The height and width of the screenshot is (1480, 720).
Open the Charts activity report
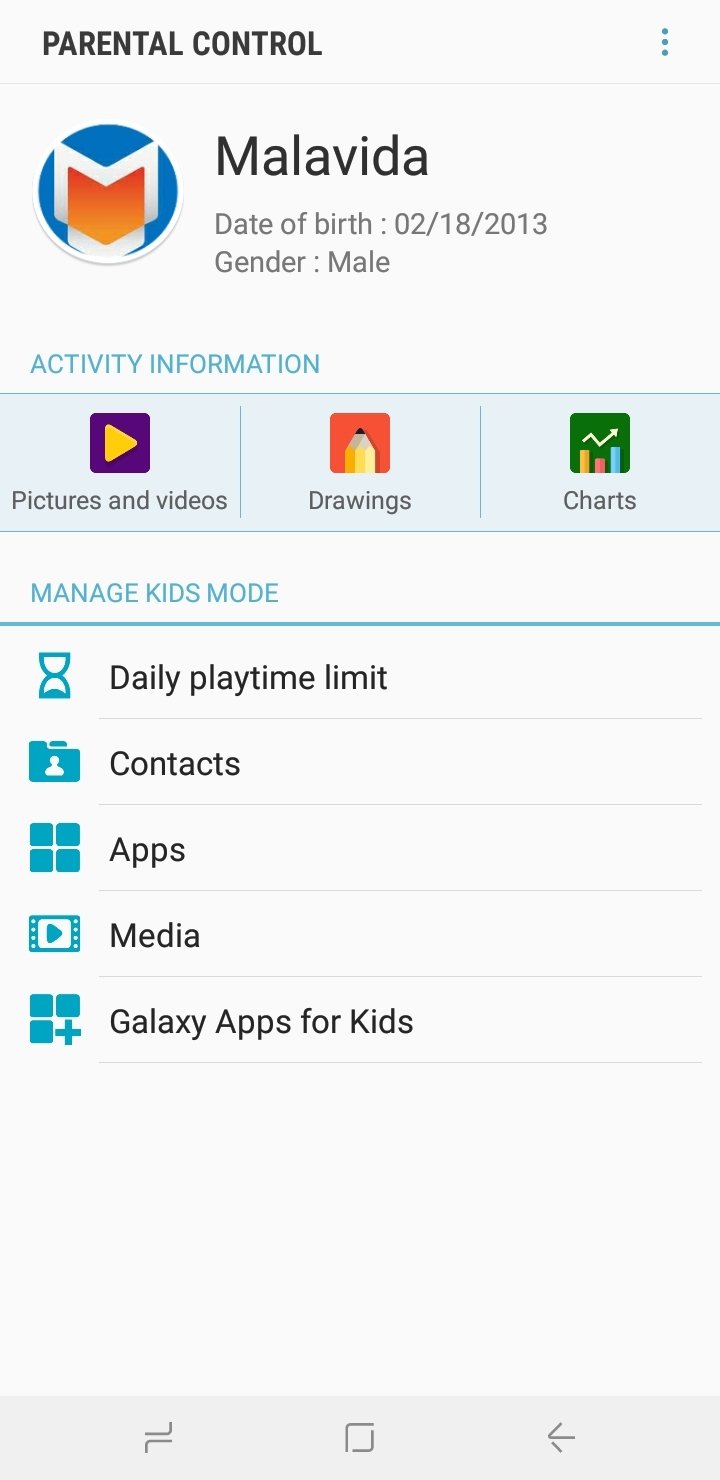(600, 462)
